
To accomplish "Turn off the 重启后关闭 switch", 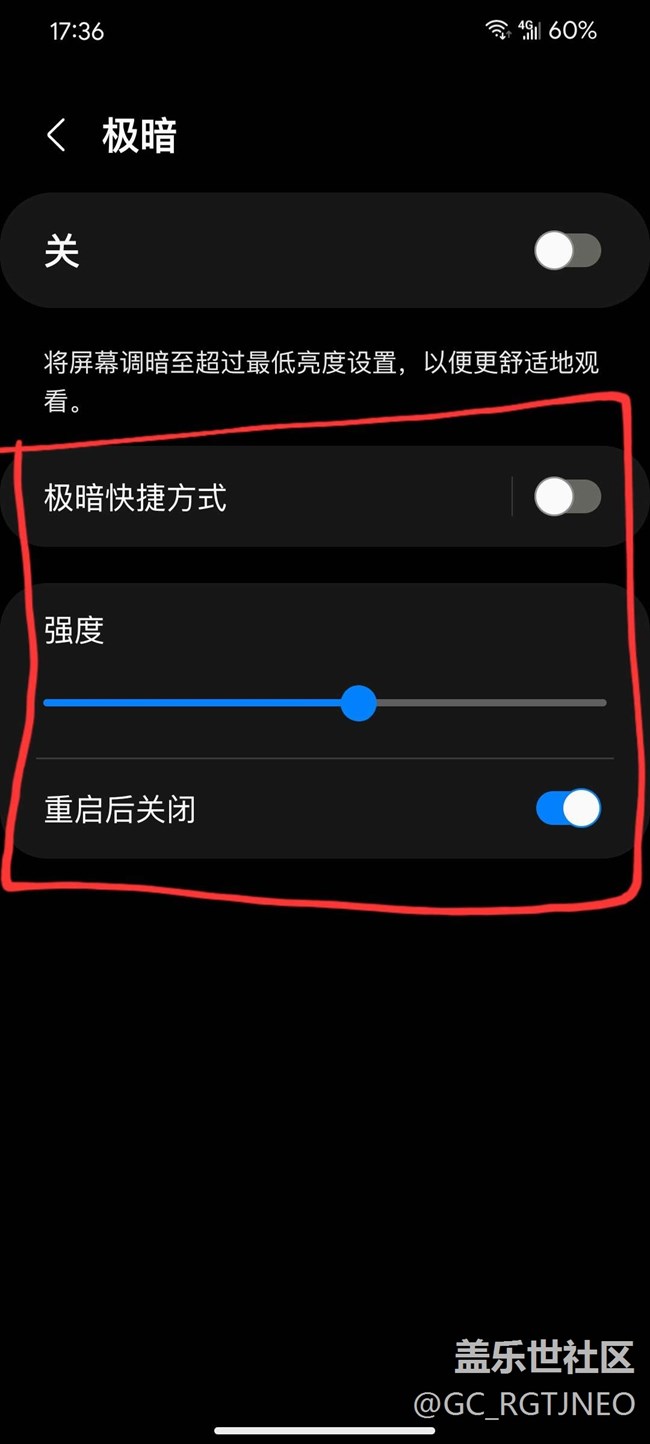I will pyautogui.click(x=567, y=809).
